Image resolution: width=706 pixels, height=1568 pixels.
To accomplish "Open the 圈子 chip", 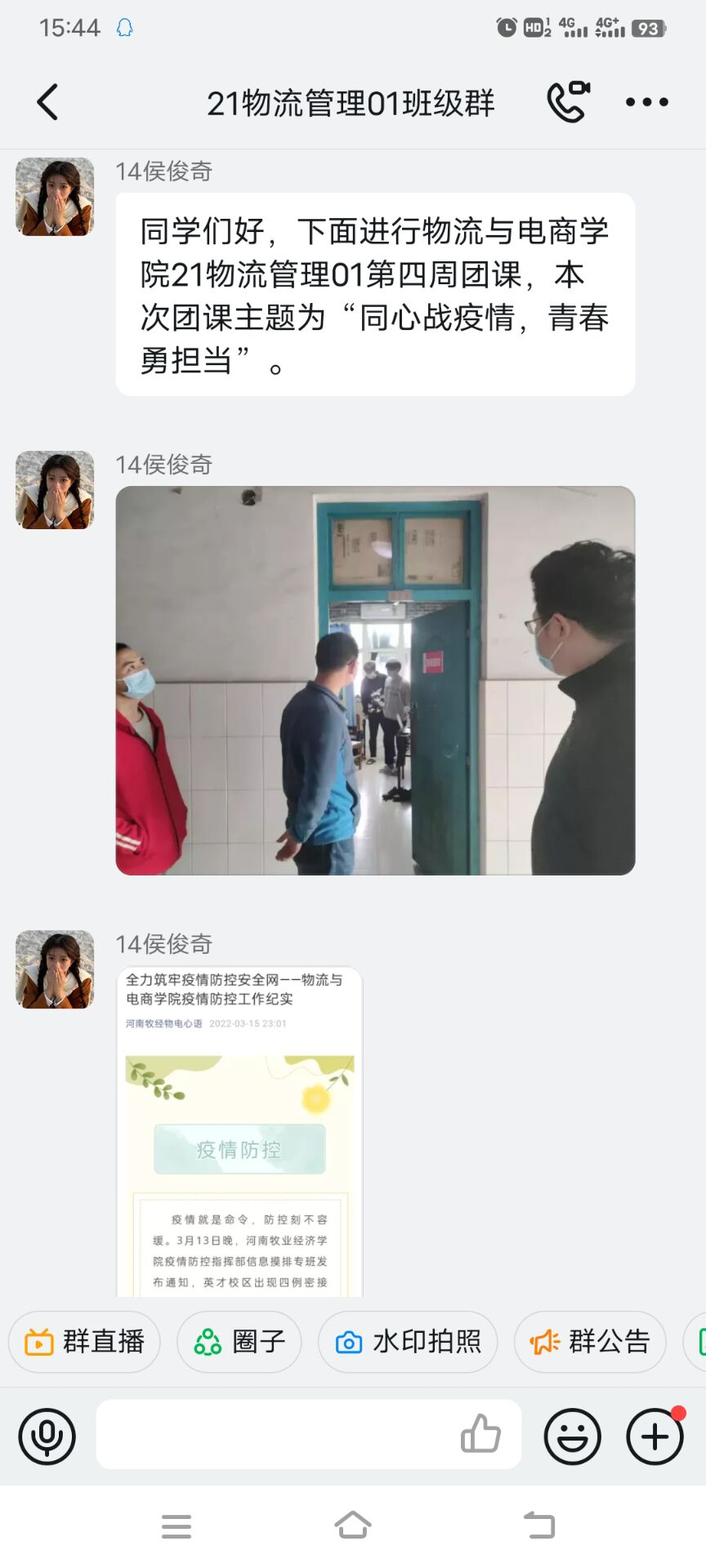I will [x=239, y=1342].
